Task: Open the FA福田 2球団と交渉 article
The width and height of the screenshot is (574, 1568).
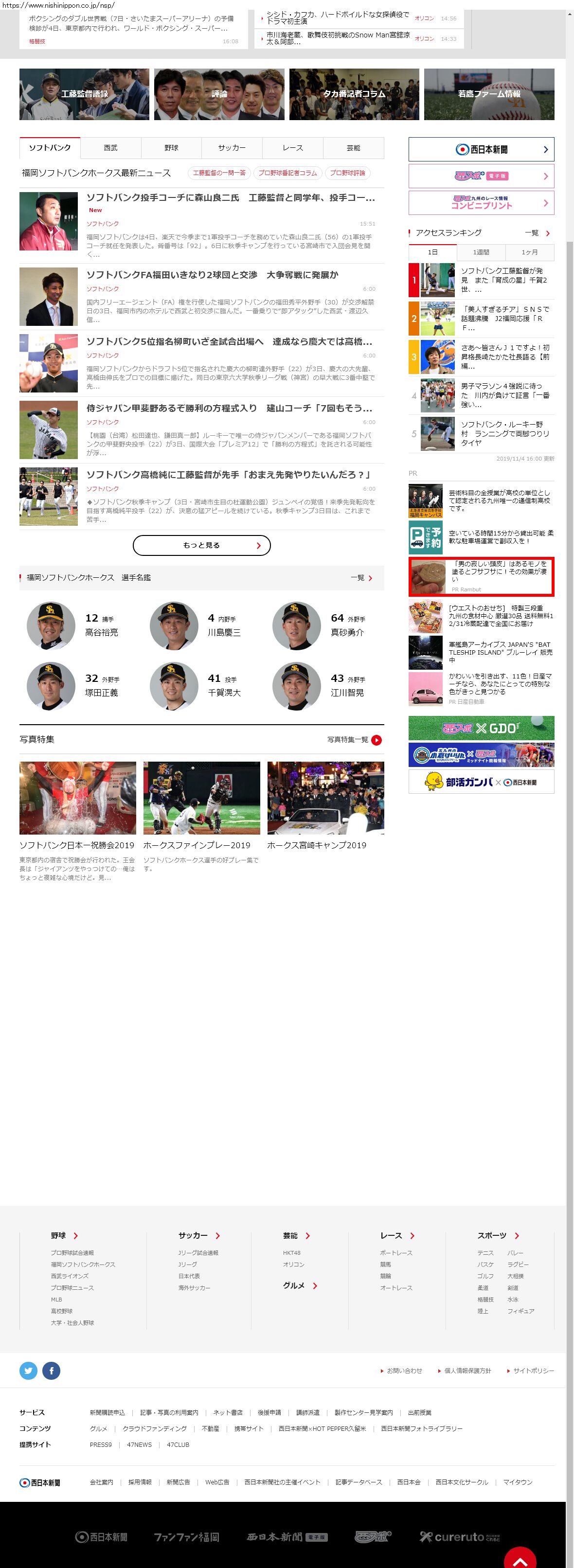Action: [x=212, y=275]
